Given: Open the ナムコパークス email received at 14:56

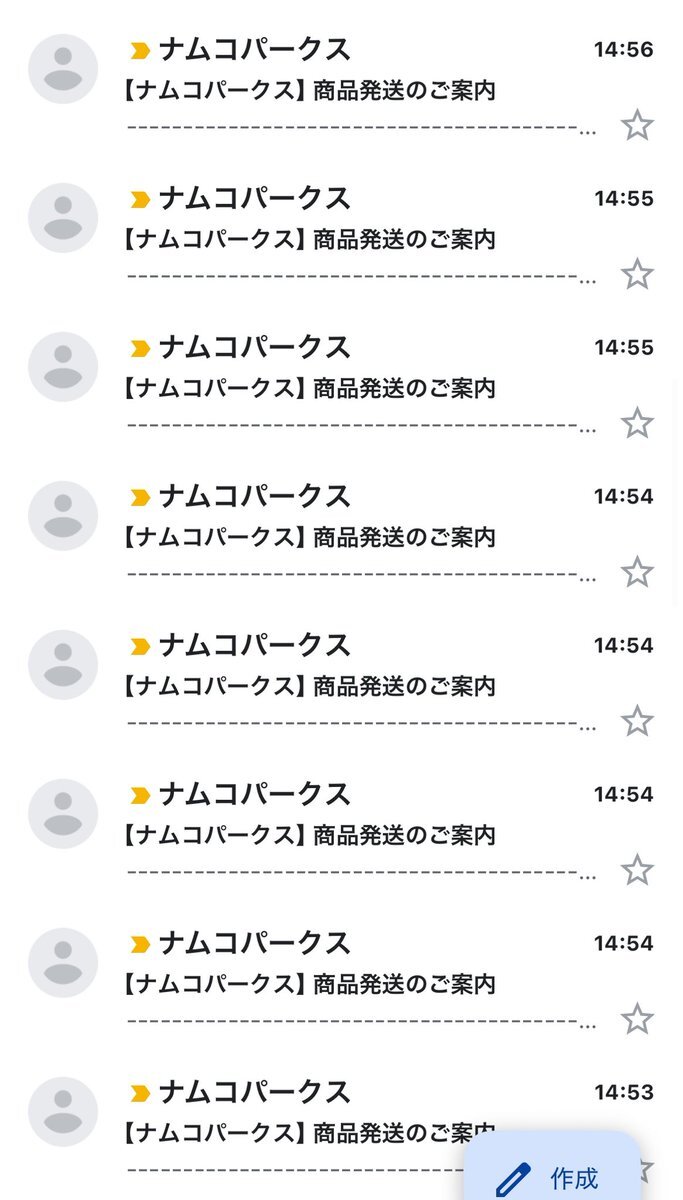Looking at the screenshot, I should 341,88.
